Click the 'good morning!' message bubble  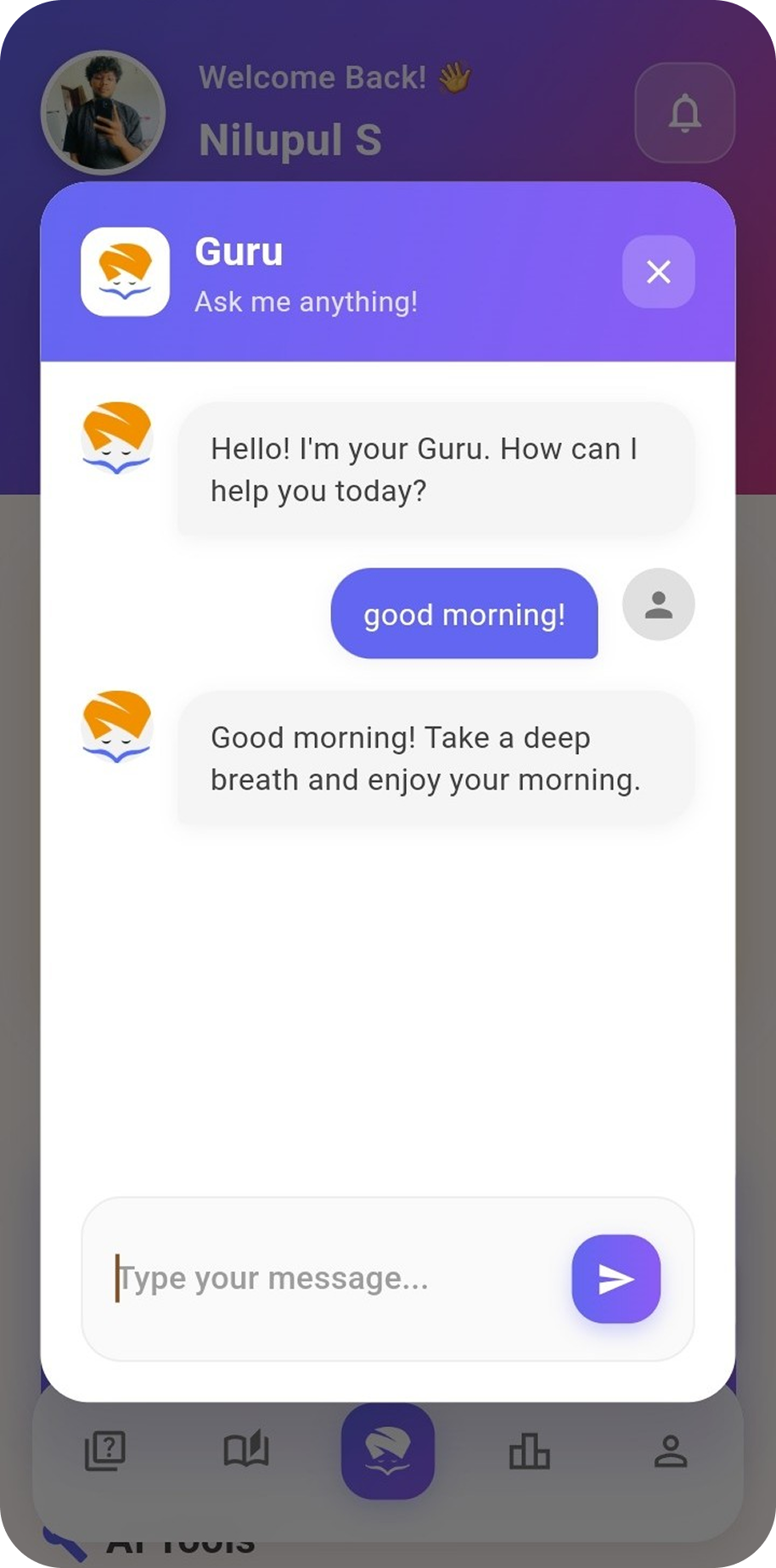coord(464,614)
